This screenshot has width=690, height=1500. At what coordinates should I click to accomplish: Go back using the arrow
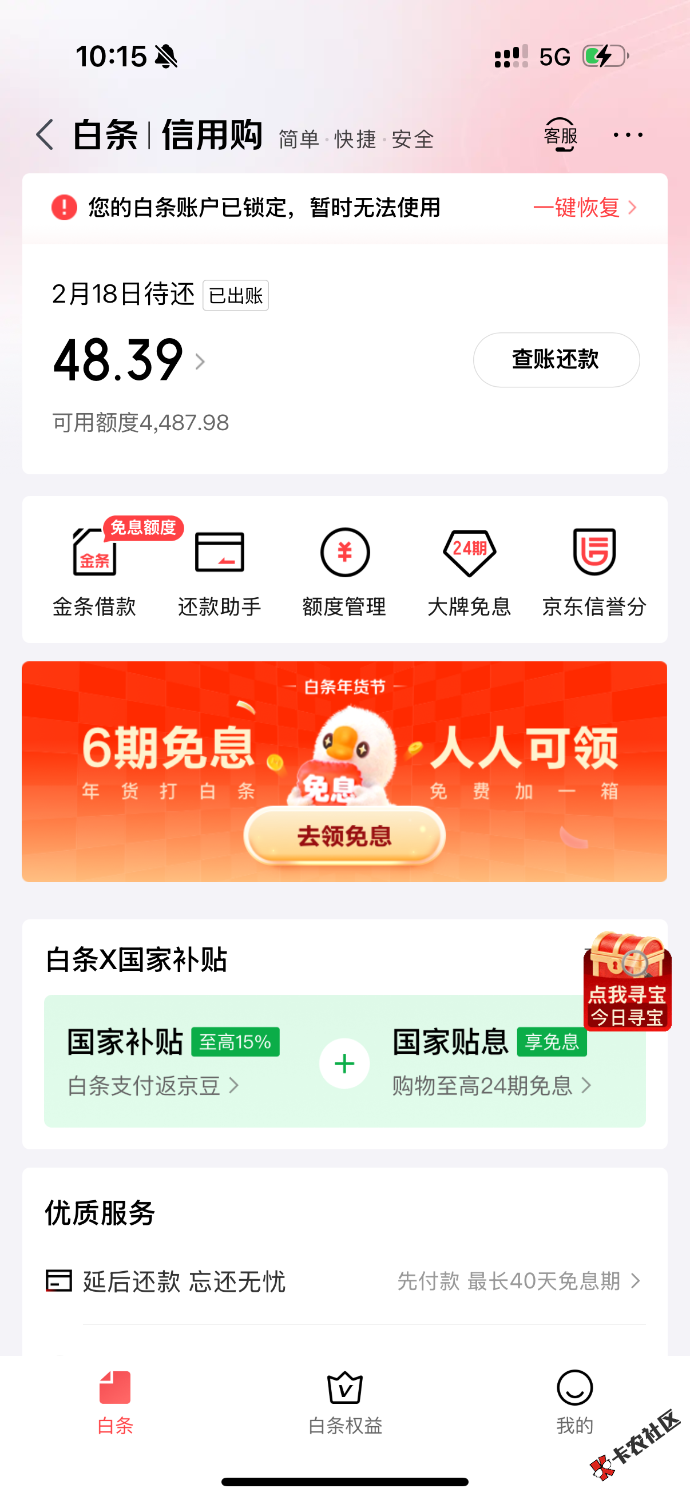44,135
